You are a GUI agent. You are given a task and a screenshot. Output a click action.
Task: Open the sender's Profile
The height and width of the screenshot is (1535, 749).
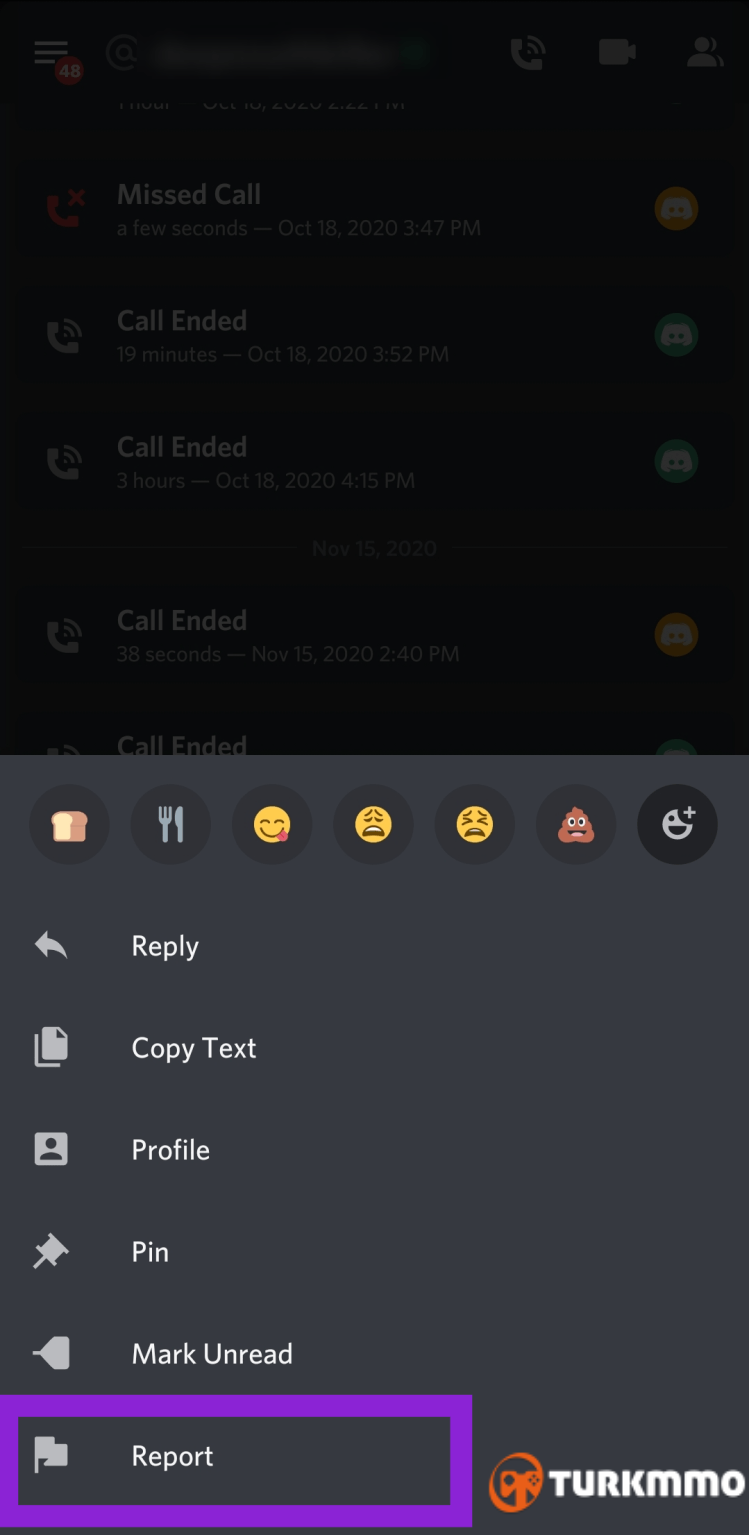point(374,1150)
